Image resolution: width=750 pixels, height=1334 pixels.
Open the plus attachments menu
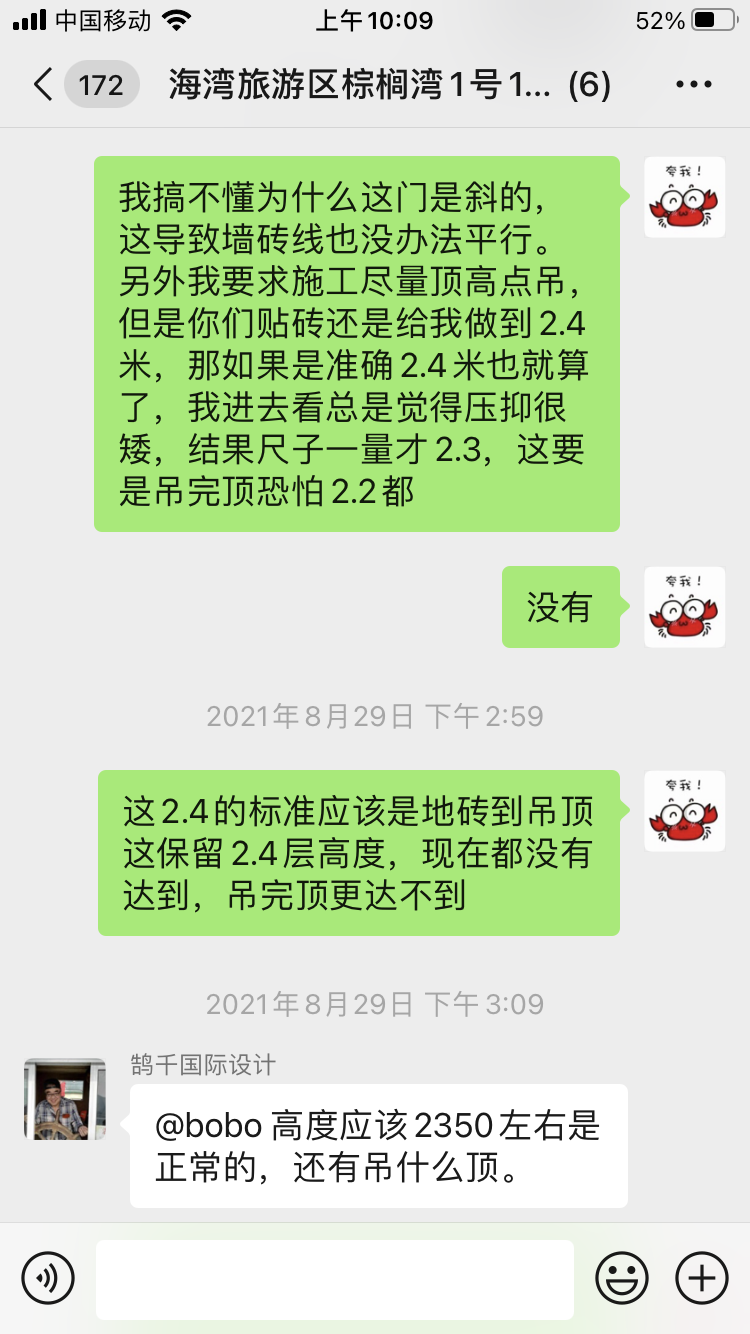[x=702, y=1278]
